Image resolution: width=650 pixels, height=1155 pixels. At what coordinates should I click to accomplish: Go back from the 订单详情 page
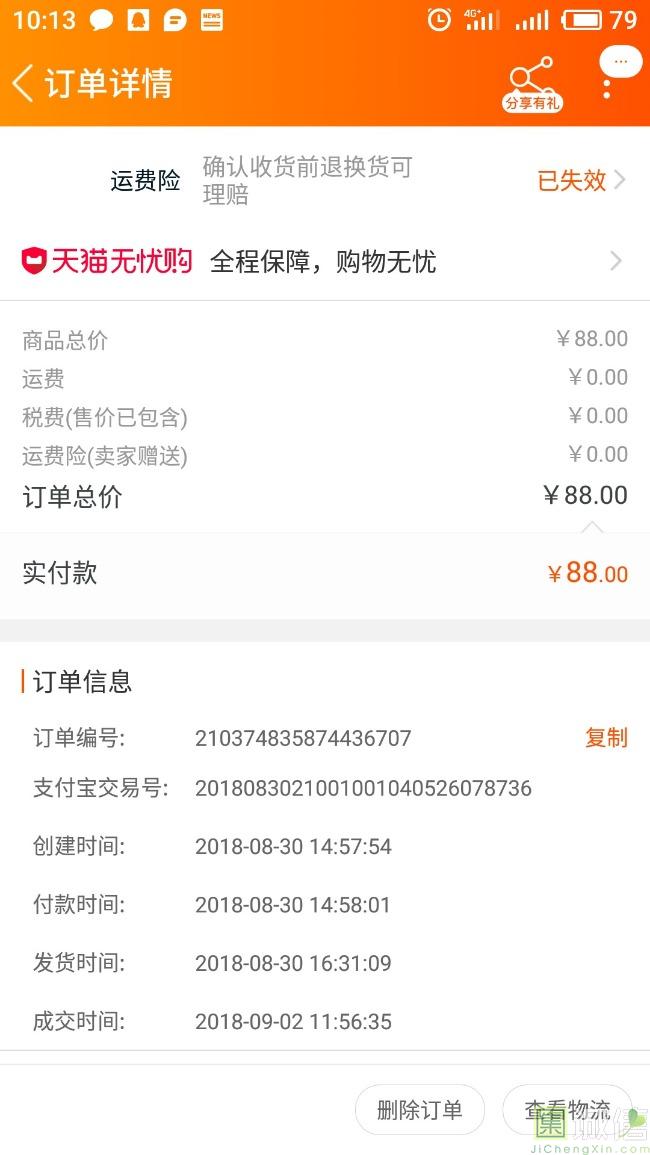click(24, 82)
